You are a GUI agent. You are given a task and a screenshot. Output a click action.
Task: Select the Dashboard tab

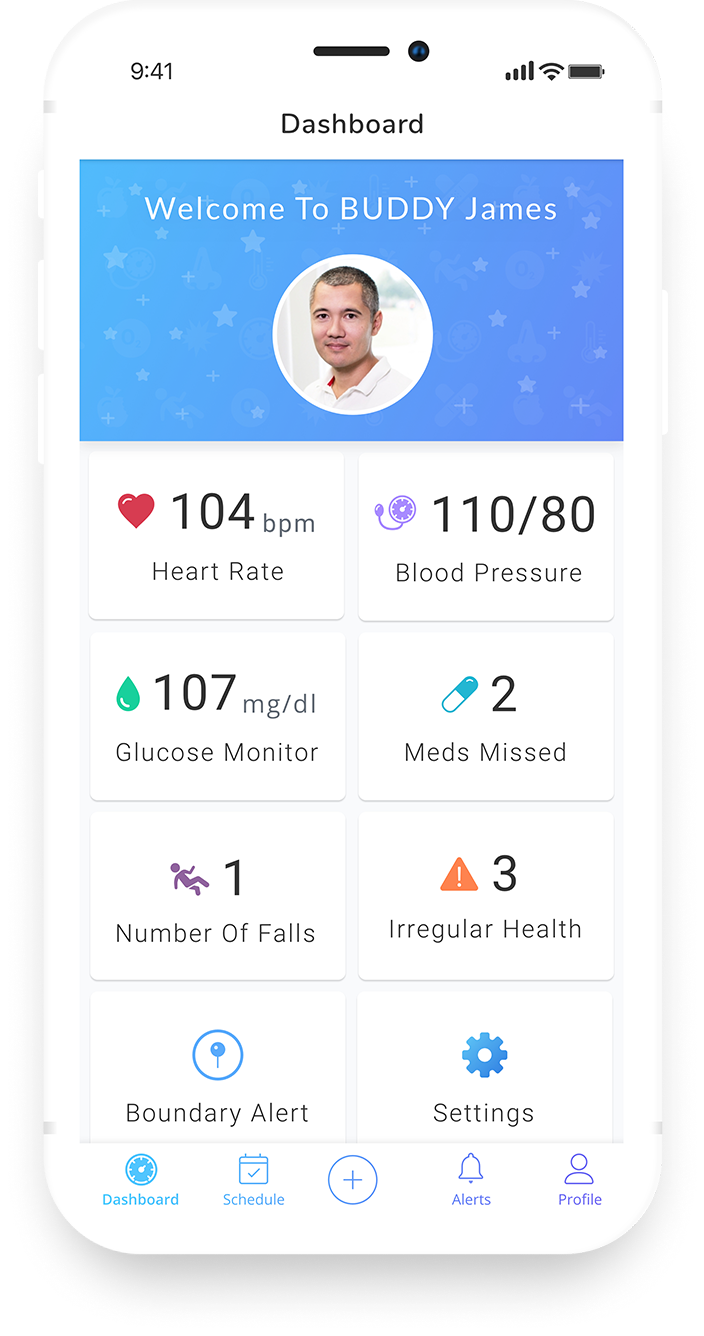(141, 1181)
